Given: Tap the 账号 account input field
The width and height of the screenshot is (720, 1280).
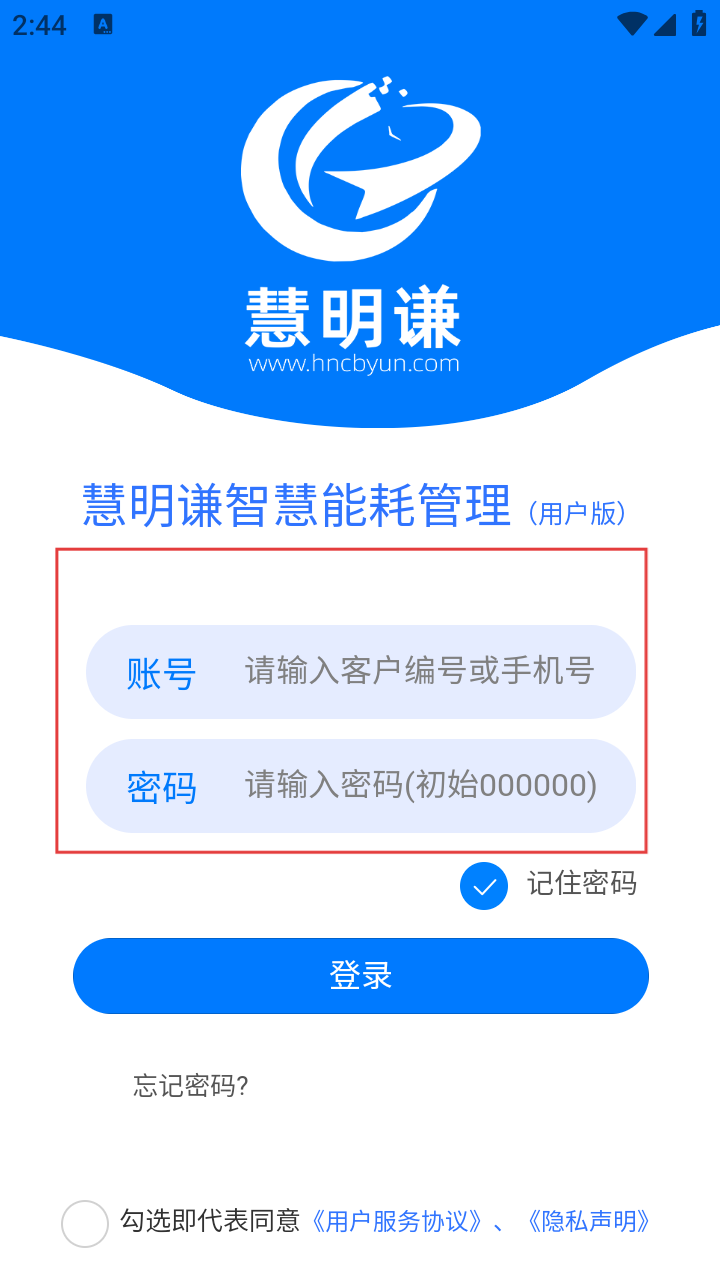Looking at the screenshot, I should (420, 671).
